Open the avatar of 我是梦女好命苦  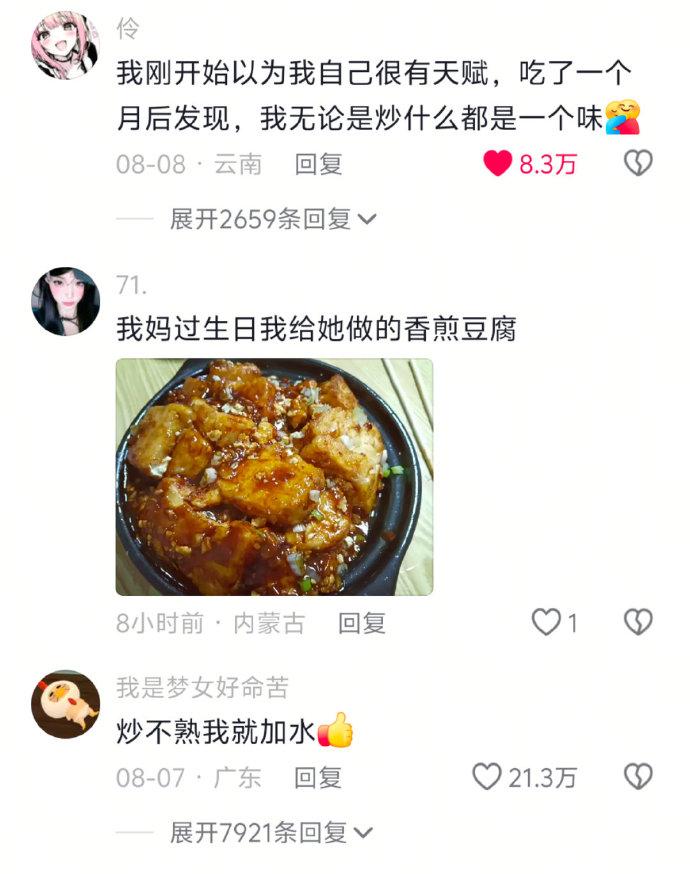[x=65, y=705]
